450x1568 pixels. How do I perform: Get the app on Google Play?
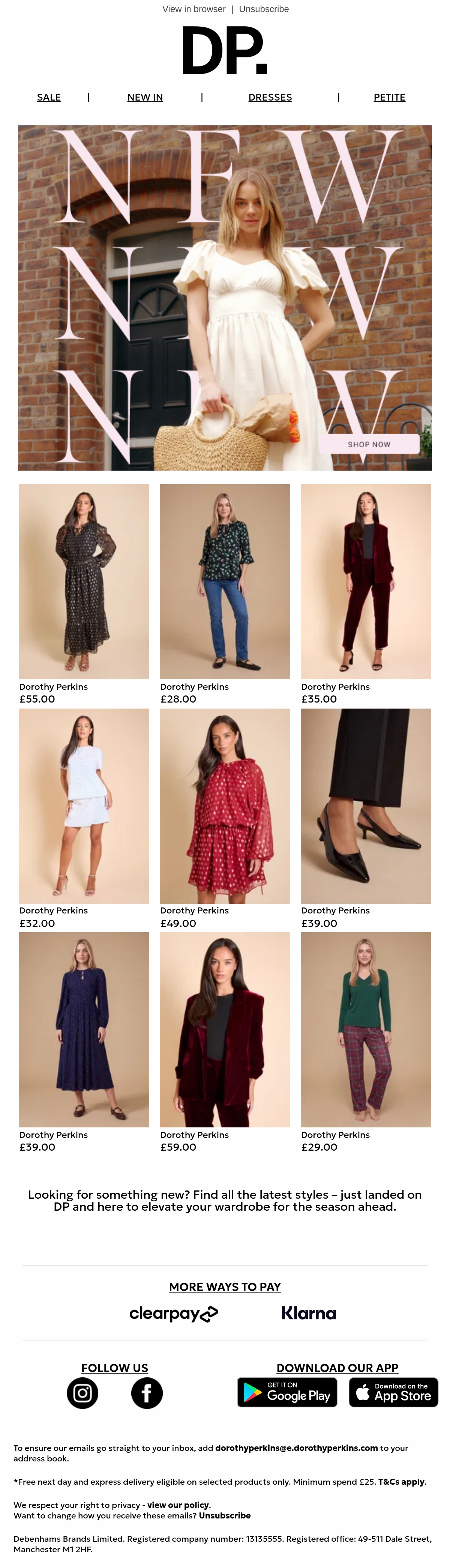[287, 1392]
